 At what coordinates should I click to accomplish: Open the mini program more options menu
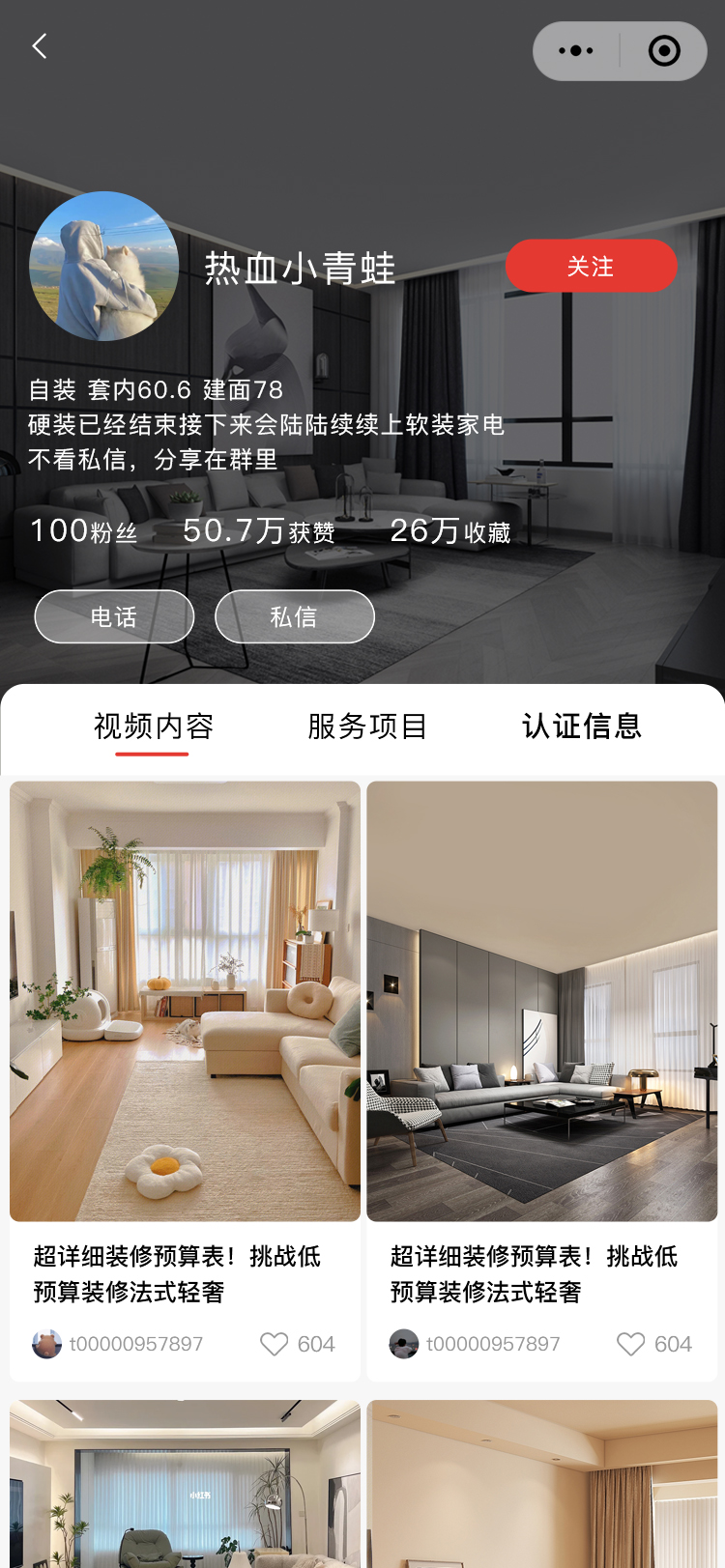(x=576, y=51)
